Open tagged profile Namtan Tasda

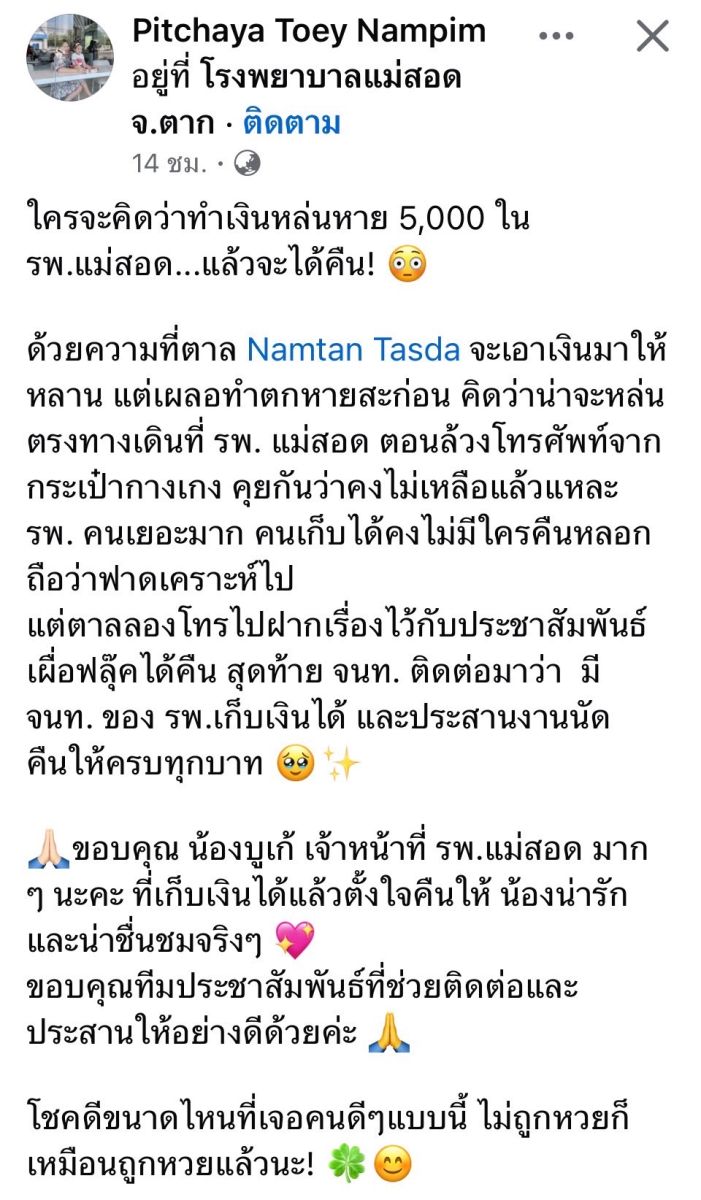coord(353,350)
